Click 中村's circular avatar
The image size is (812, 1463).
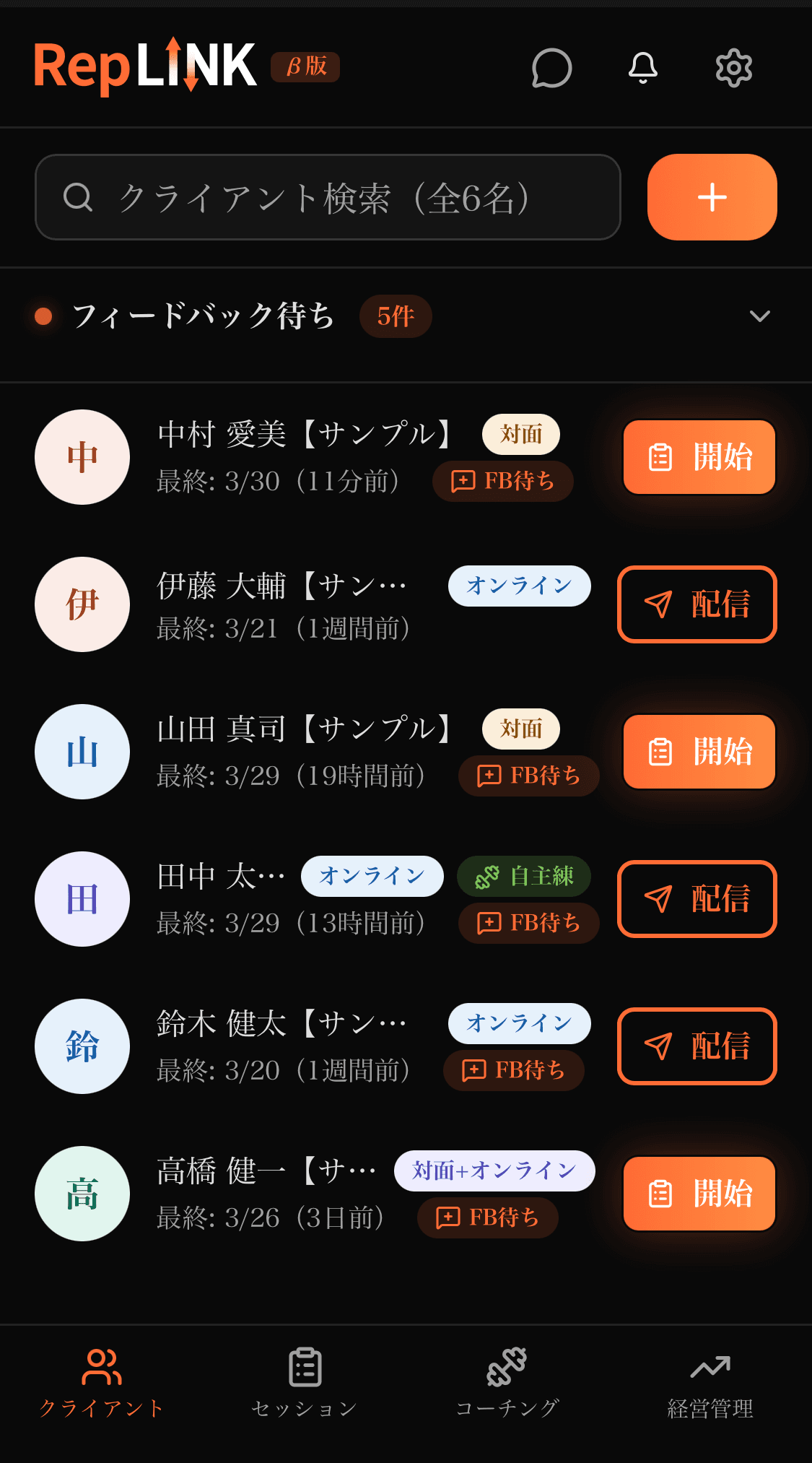[82, 457]
